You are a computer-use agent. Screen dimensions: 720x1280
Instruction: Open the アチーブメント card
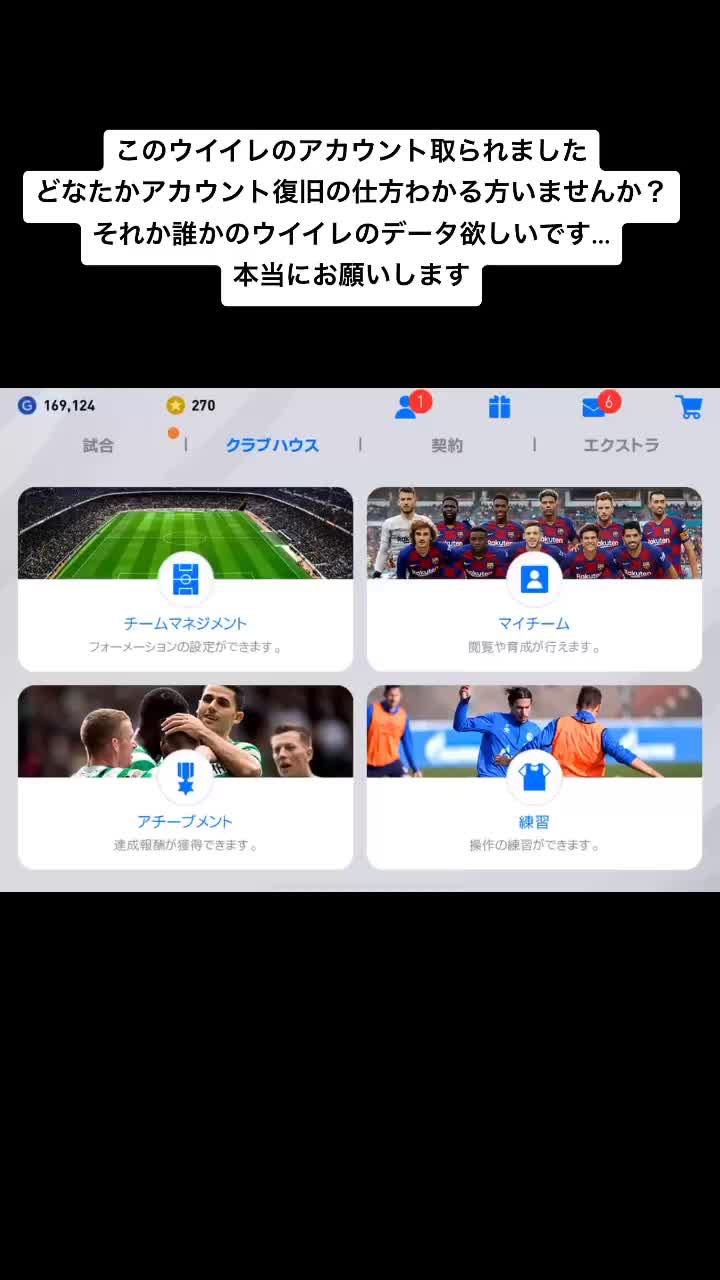[185, 778]
